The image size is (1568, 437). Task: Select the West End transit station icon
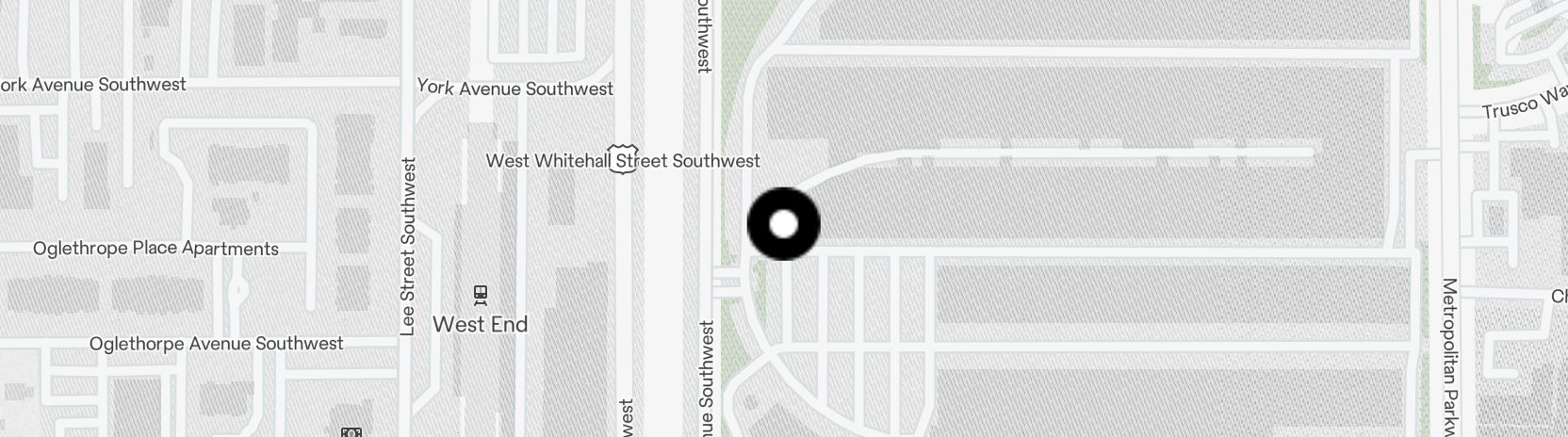coord(481,294)
